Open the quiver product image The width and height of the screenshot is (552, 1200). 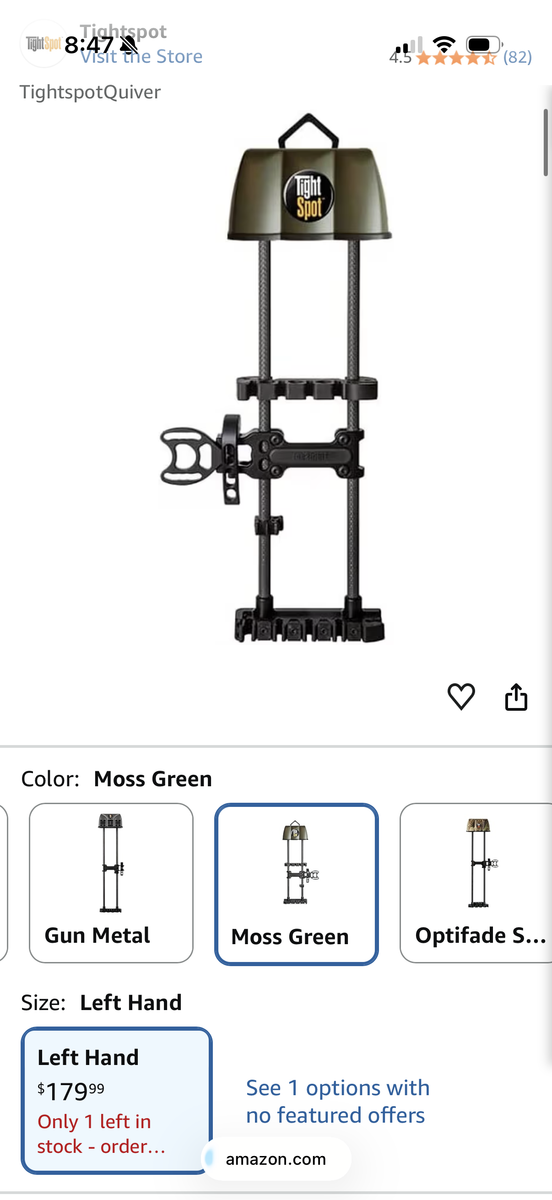click(x=273, y=382)
